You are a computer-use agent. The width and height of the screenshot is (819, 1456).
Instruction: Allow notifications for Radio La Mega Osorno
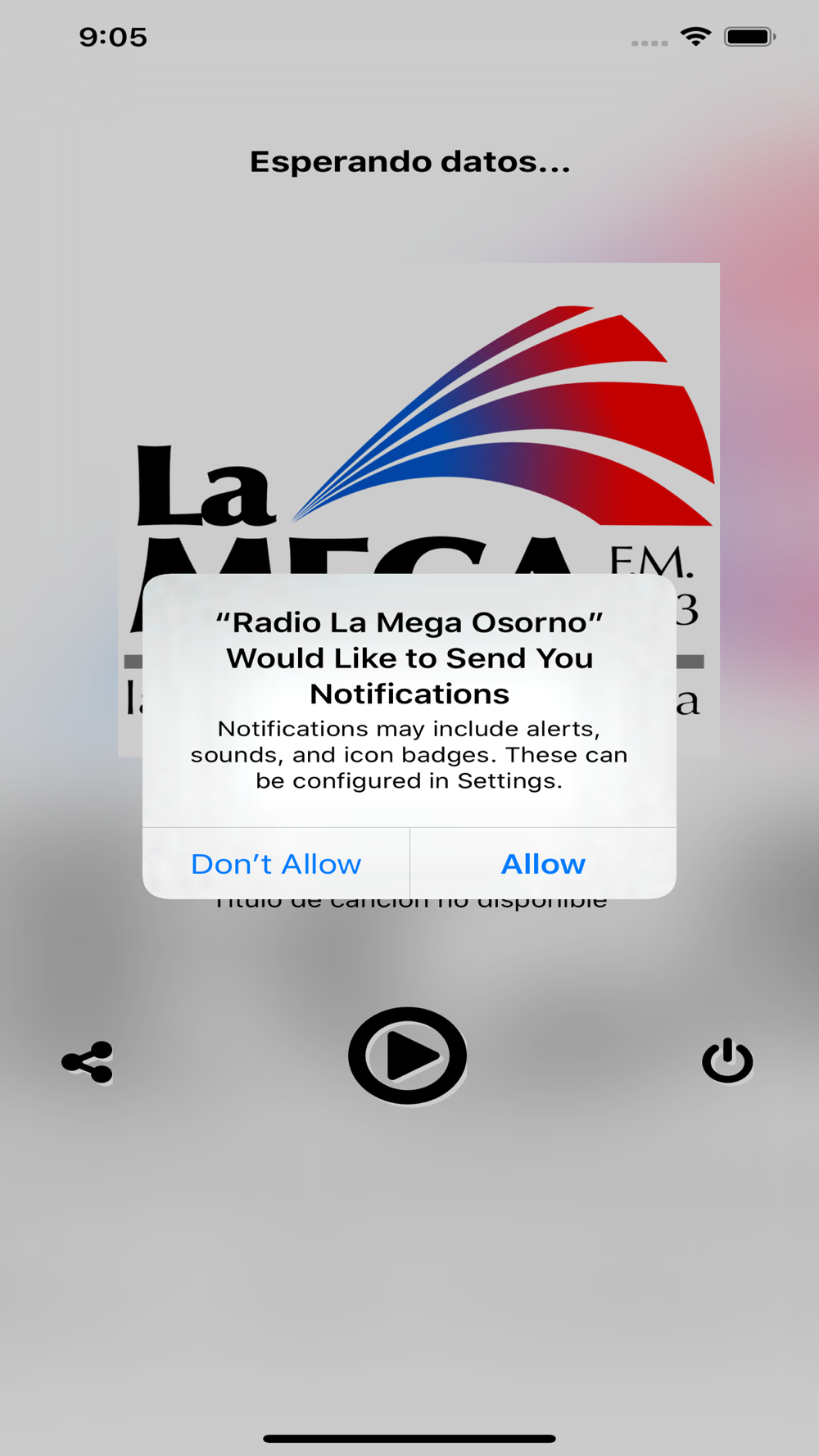coord(543,864)
